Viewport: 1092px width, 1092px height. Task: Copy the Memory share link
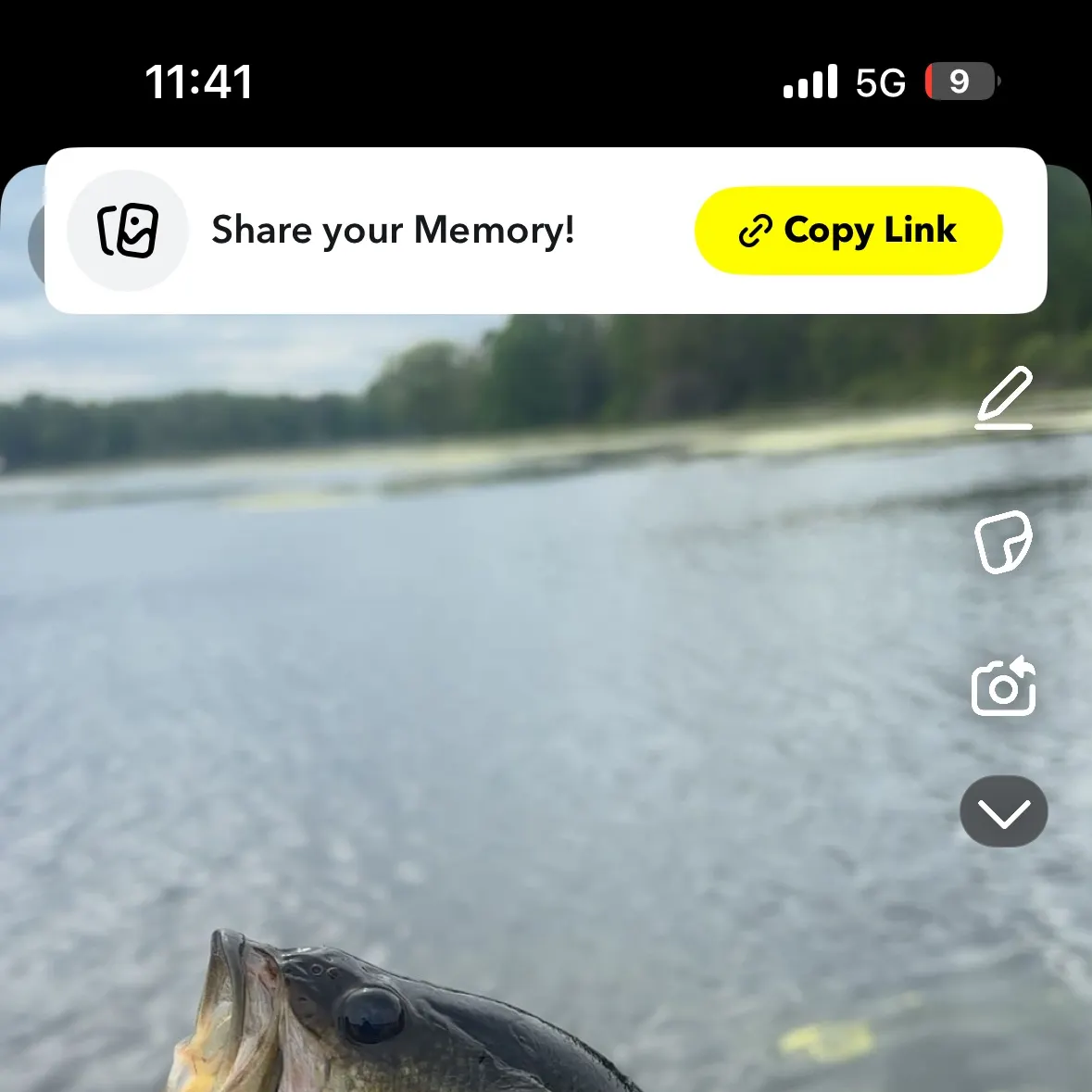click(x=847, y=231)
